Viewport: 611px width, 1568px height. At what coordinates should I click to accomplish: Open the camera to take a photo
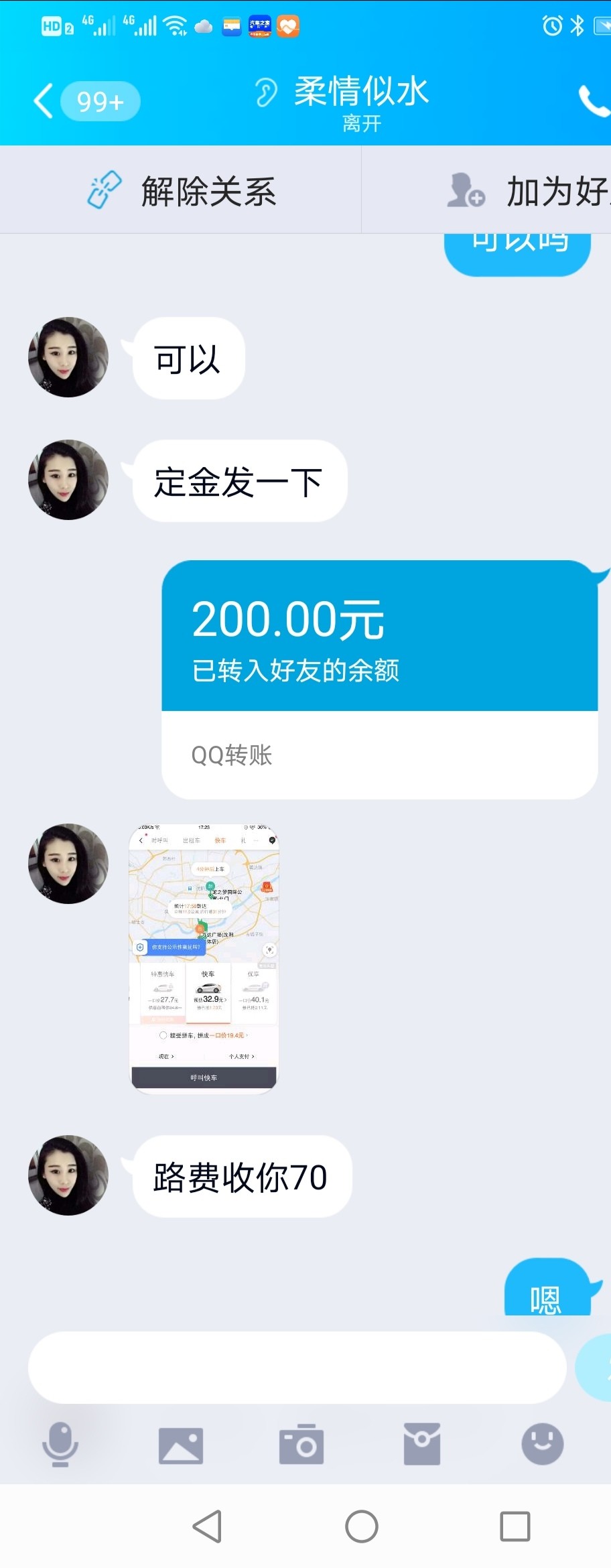click(301, 1444)
